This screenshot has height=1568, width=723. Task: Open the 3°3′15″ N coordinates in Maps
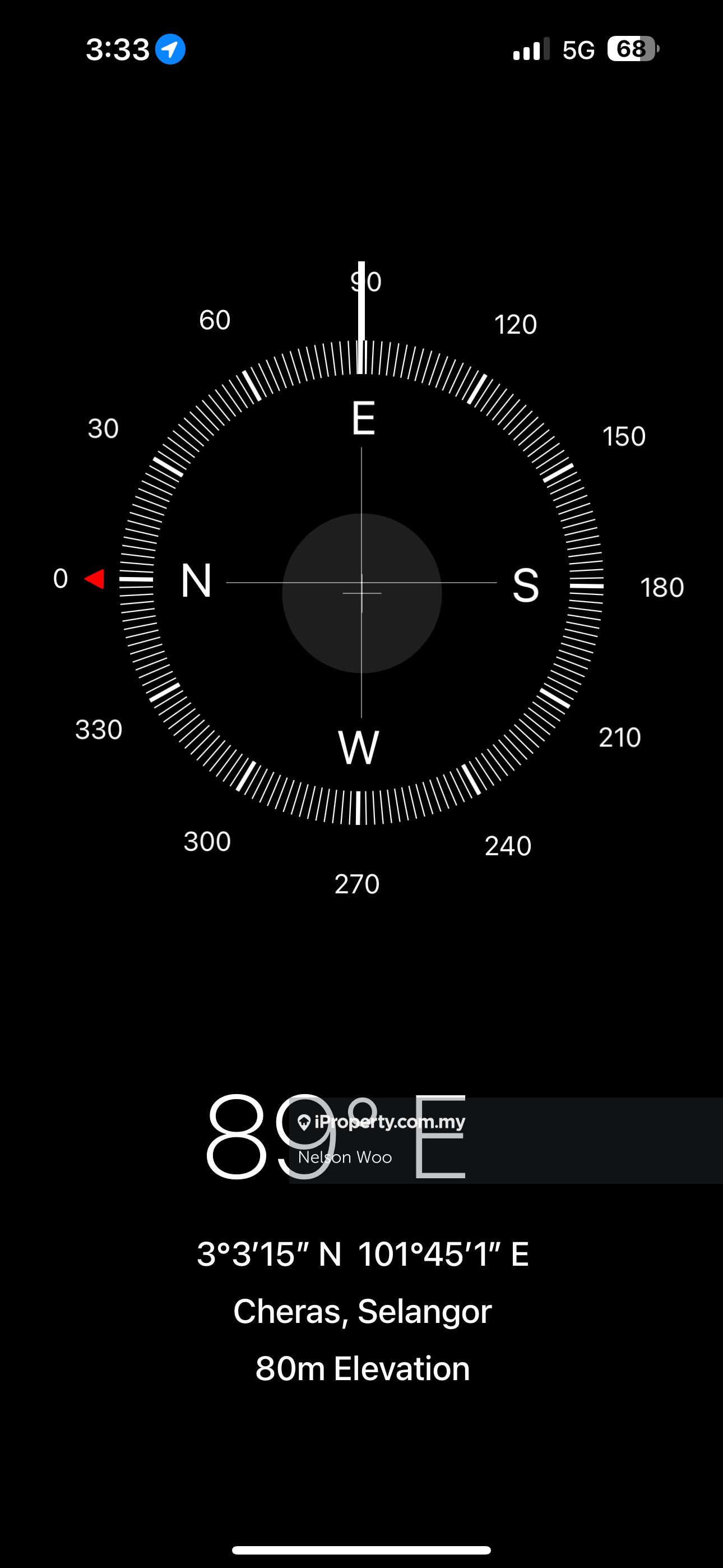[363, 1255]
